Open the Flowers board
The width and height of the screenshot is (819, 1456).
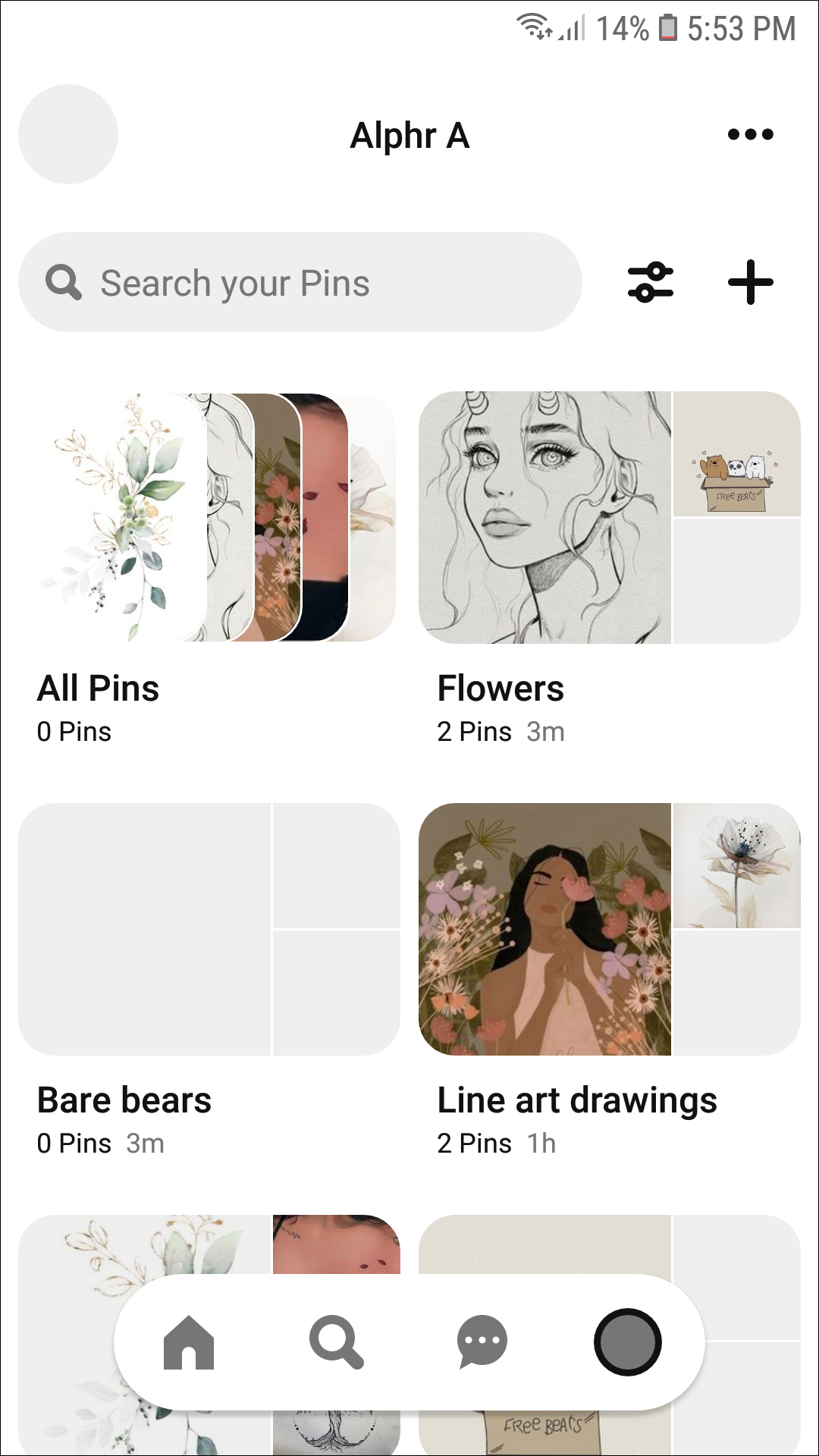(609, 517)
